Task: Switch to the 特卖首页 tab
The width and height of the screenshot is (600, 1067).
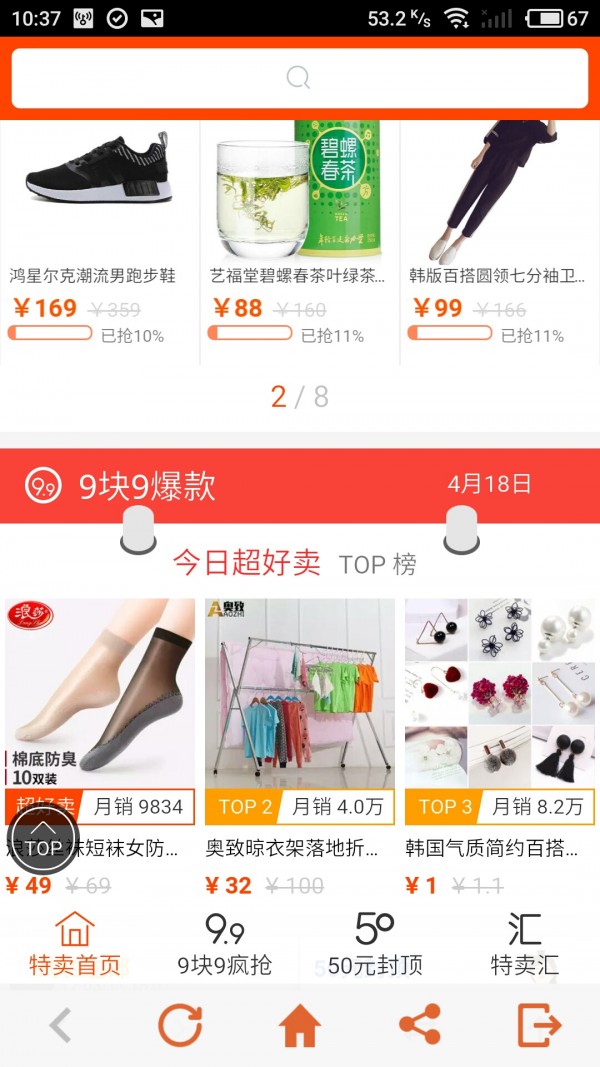Action: click(x=75, y=945)
